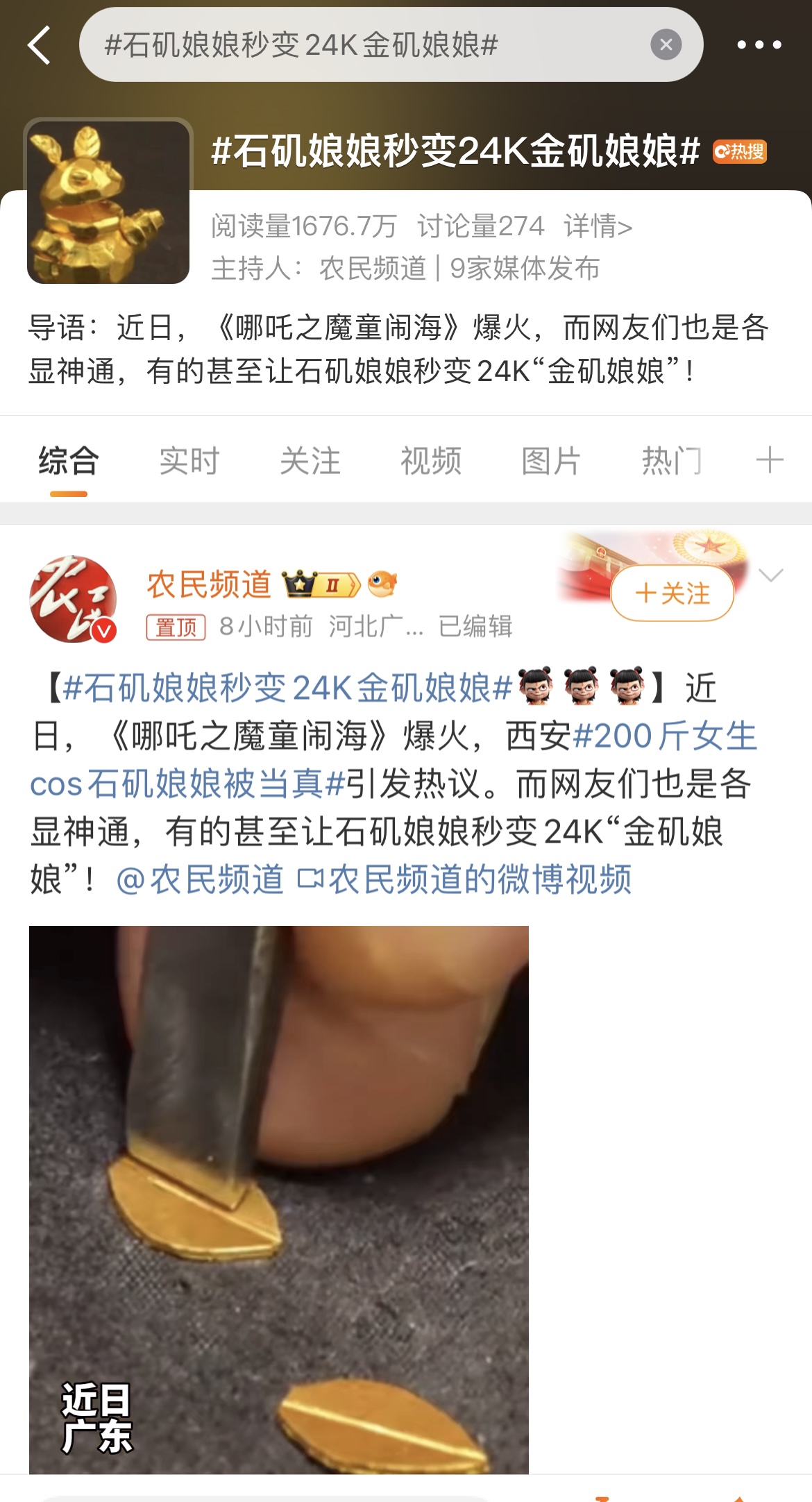The height and width of the screenshot is (1502, 812).
Task: Open topic details via 详情>
Action: point(598,226)
